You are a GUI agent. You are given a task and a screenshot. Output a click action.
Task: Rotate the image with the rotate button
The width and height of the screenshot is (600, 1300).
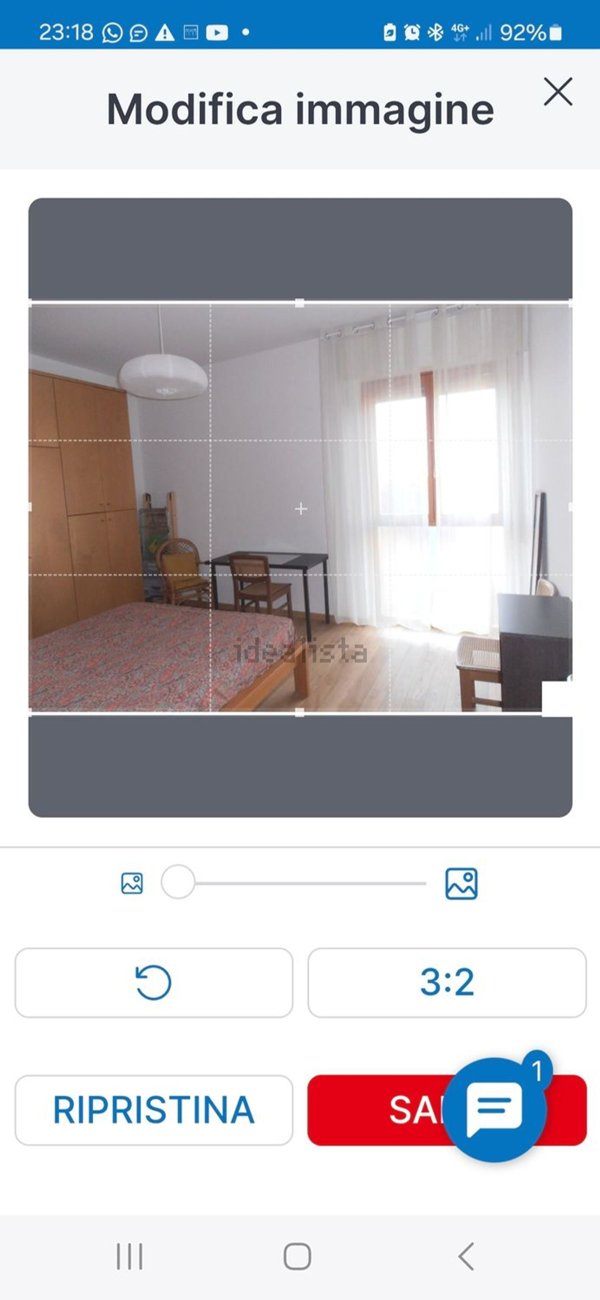click(x=153, y=983)
